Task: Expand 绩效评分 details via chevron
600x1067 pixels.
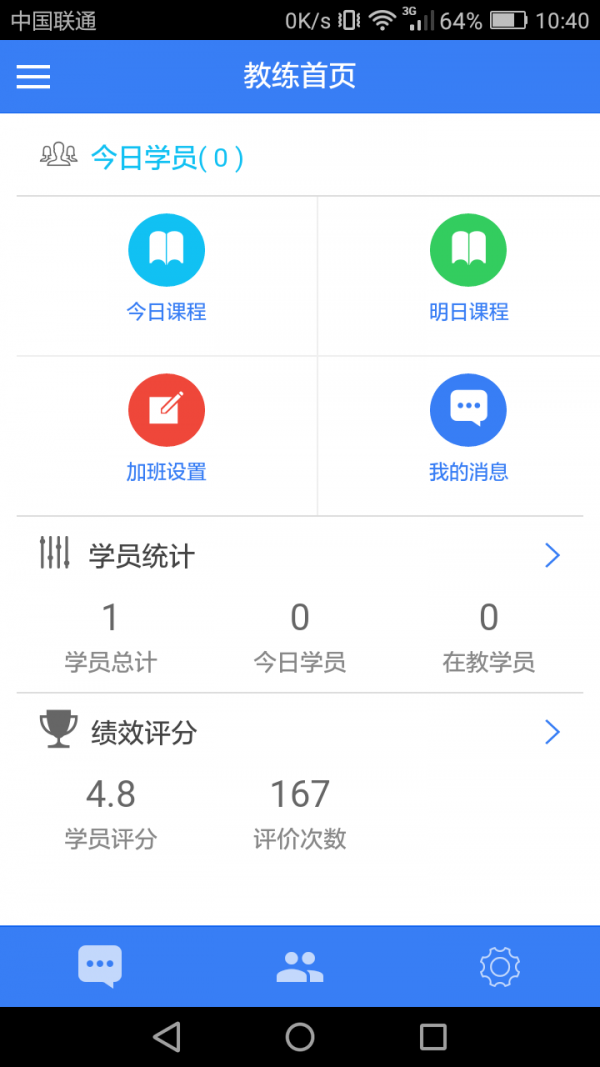Action: [x=552, y=732]
